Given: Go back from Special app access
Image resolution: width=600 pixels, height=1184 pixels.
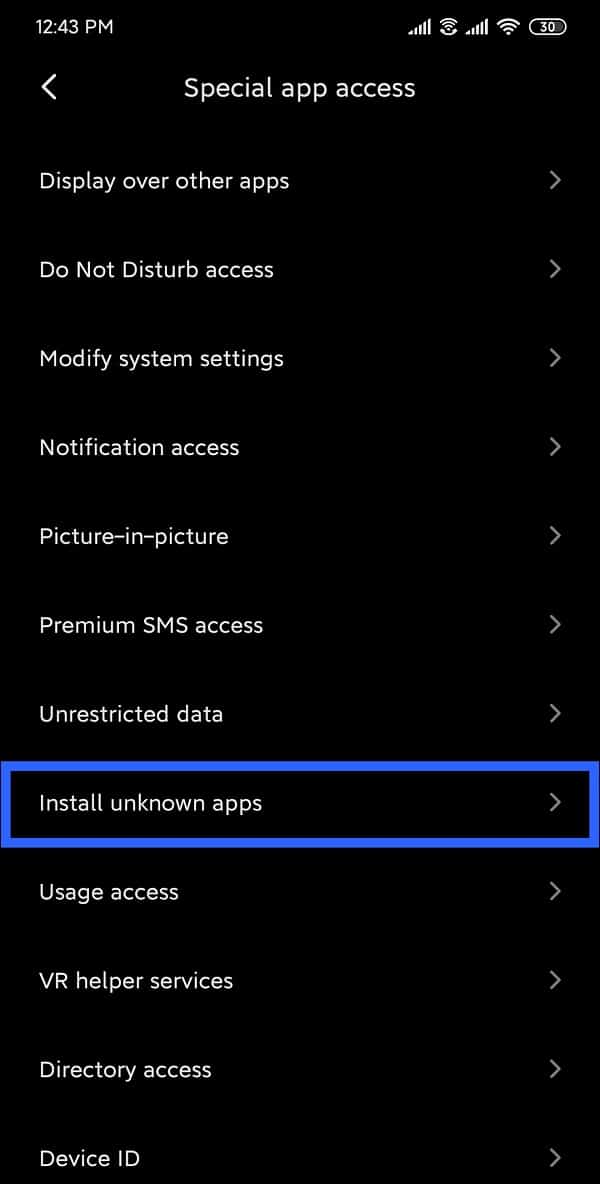Looking at the screenshot, I should click(x=49, y=88).
